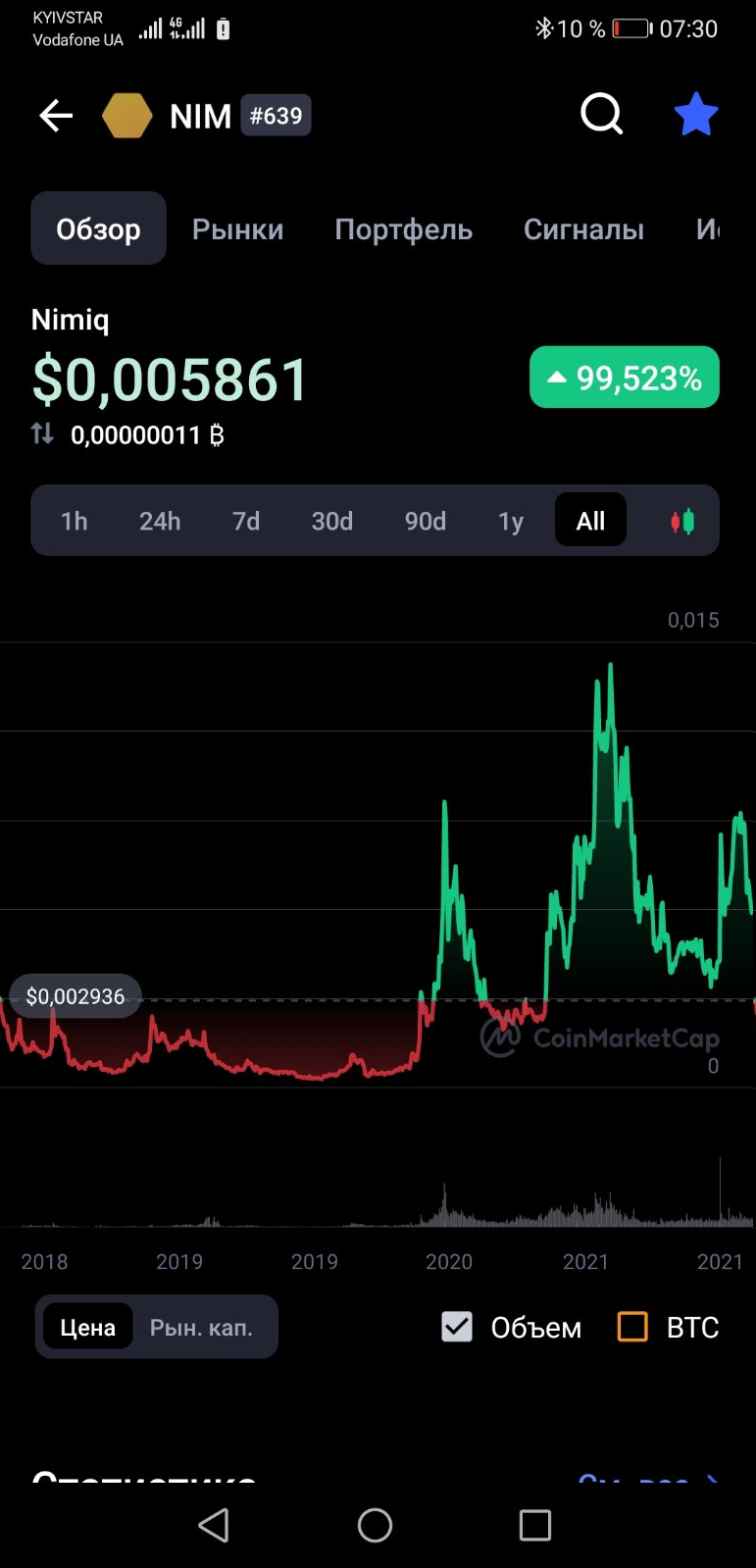Show the 24h chart
Screen dimensions: 756x1568
(x=160, y=521)
